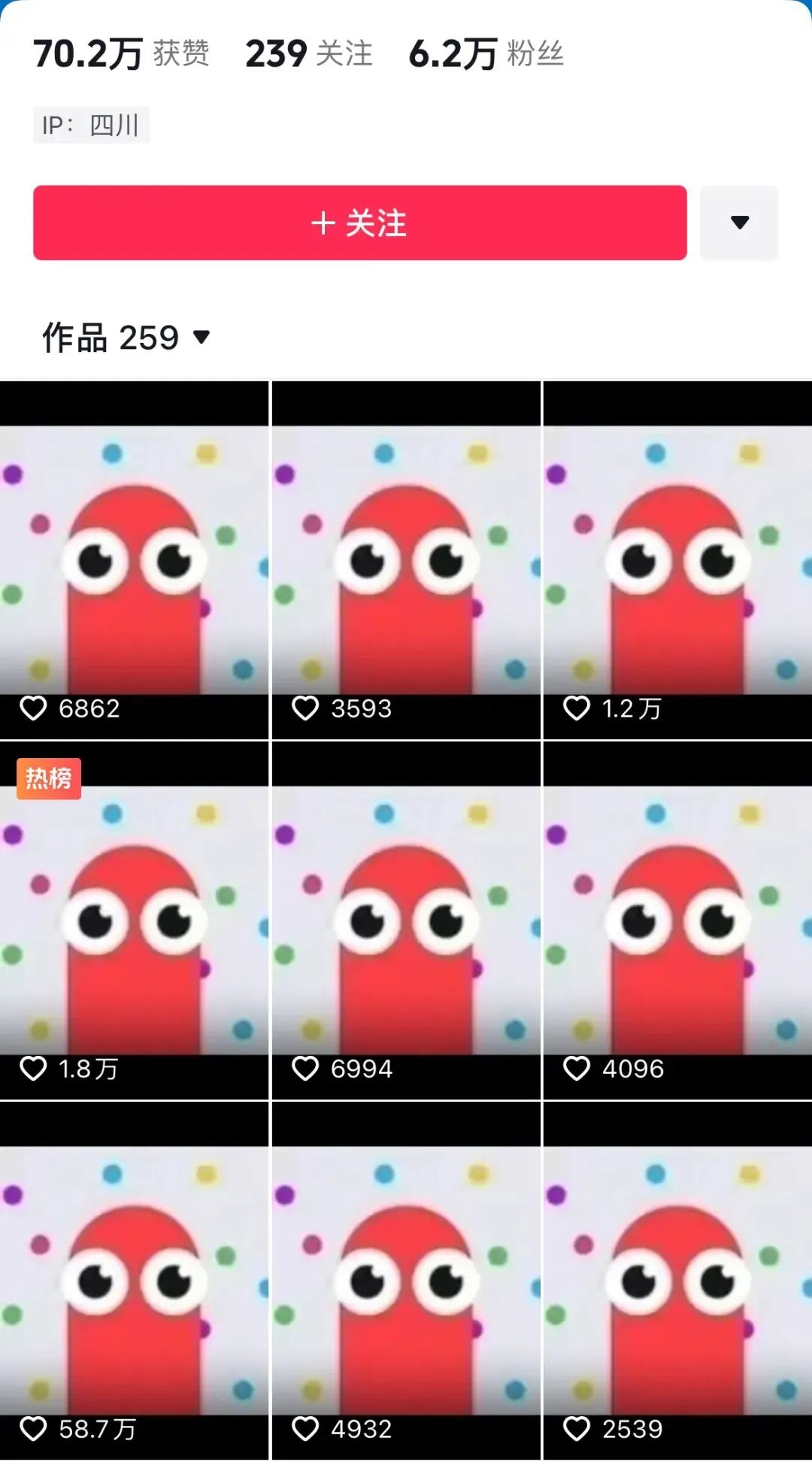Open the 热榜 video with 1.8万 likes
Screen dimensions: 812x1462
(134, 921)
